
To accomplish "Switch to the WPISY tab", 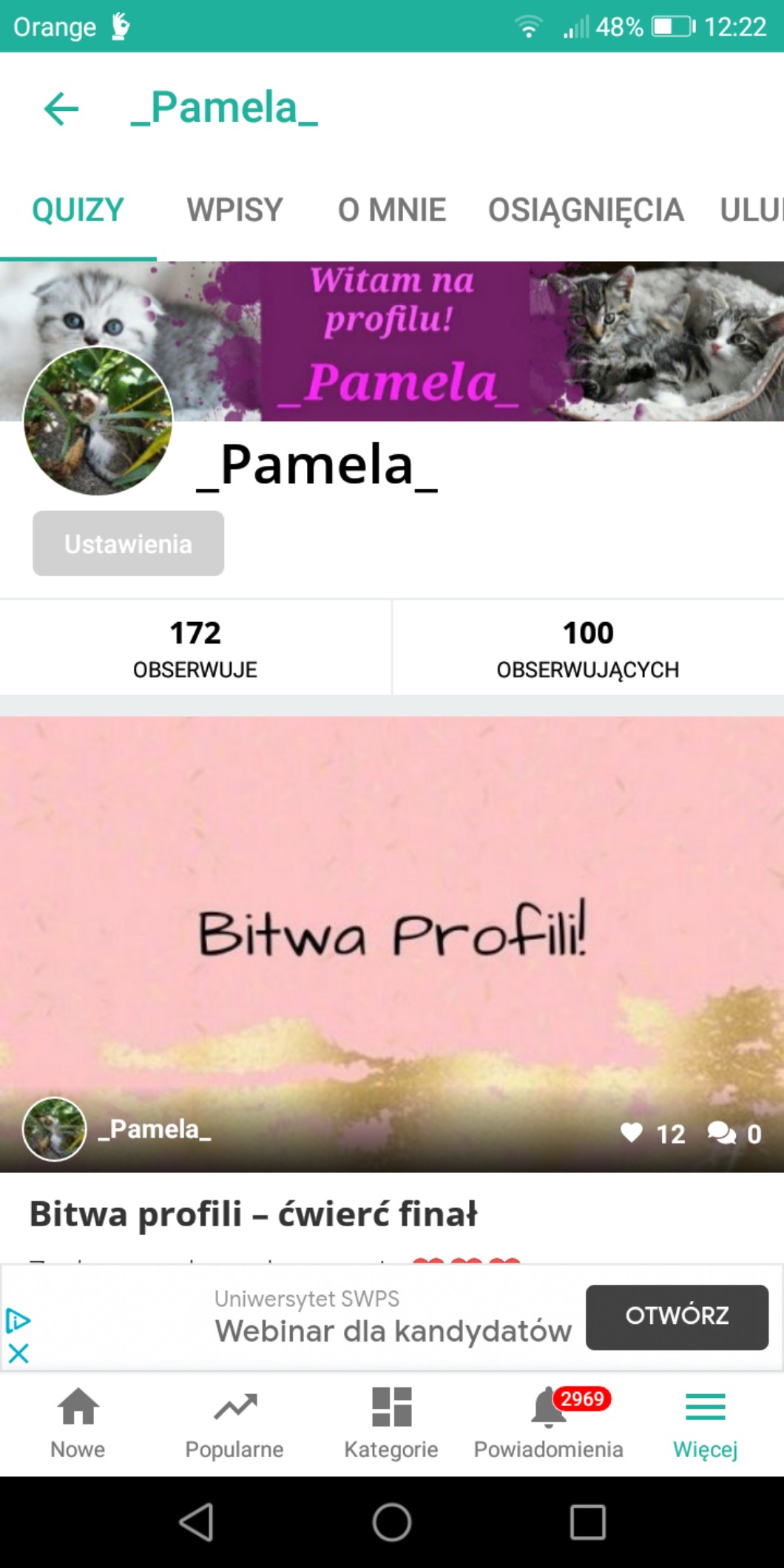I will (234, 210).
